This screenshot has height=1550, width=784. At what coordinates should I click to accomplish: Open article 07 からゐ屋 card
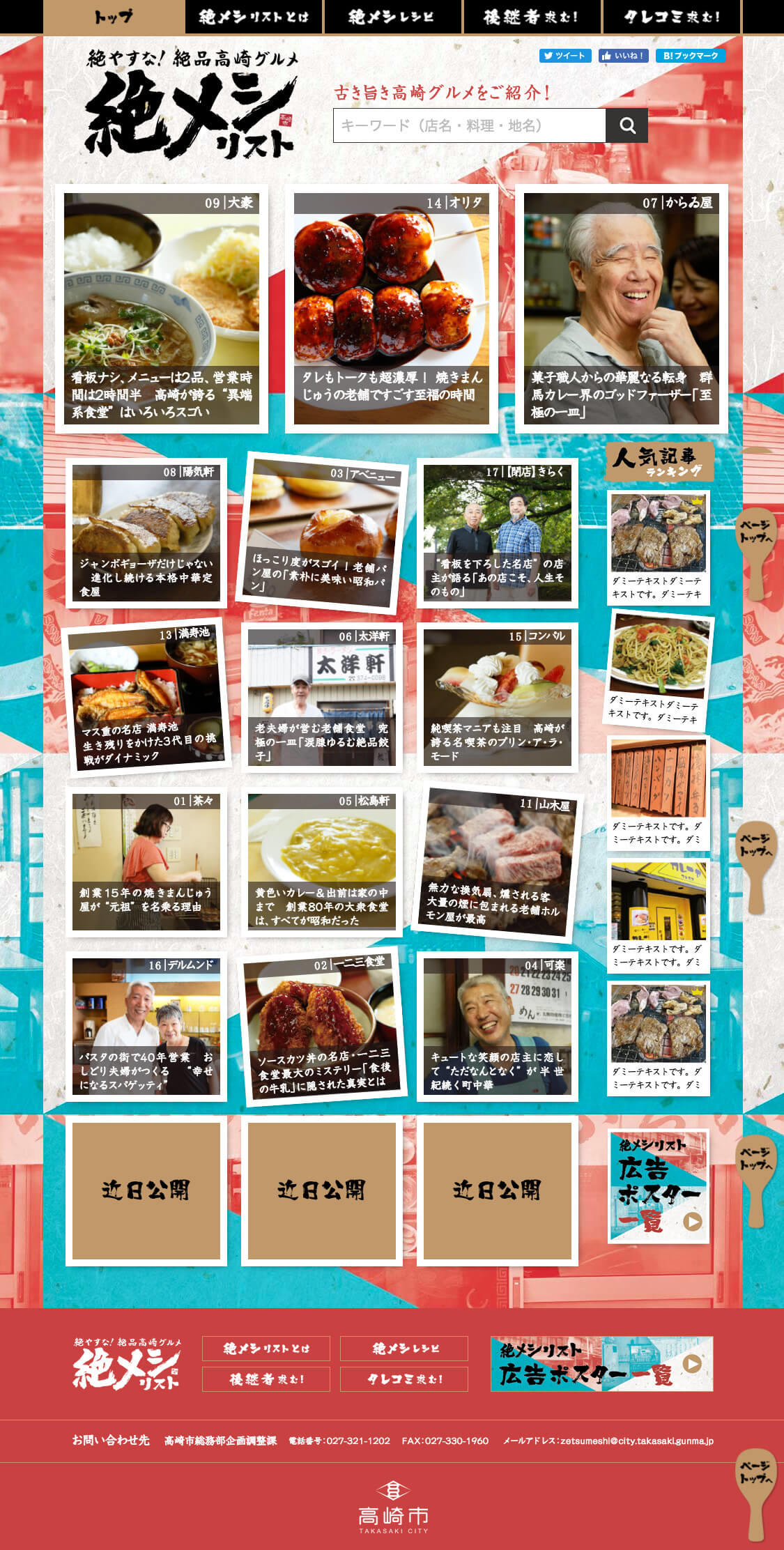click(622, 309)
